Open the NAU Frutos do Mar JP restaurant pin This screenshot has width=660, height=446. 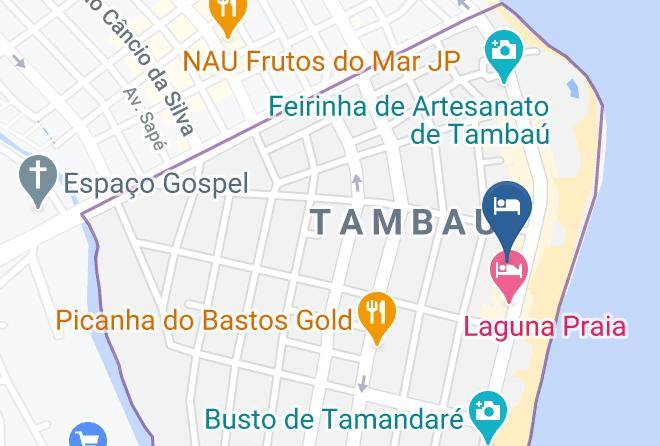228,15
